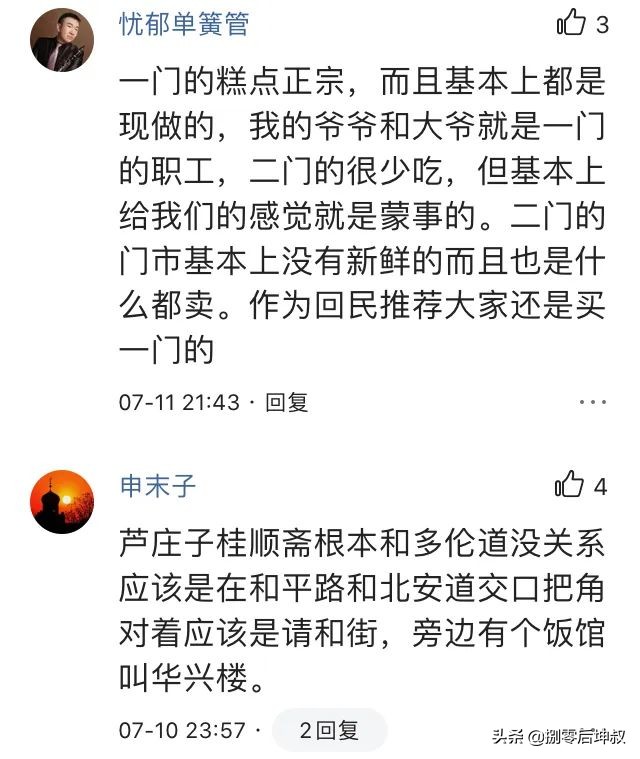
Task: Open the username 申末子
Action: pyautogui.click(x=159, y=487)
